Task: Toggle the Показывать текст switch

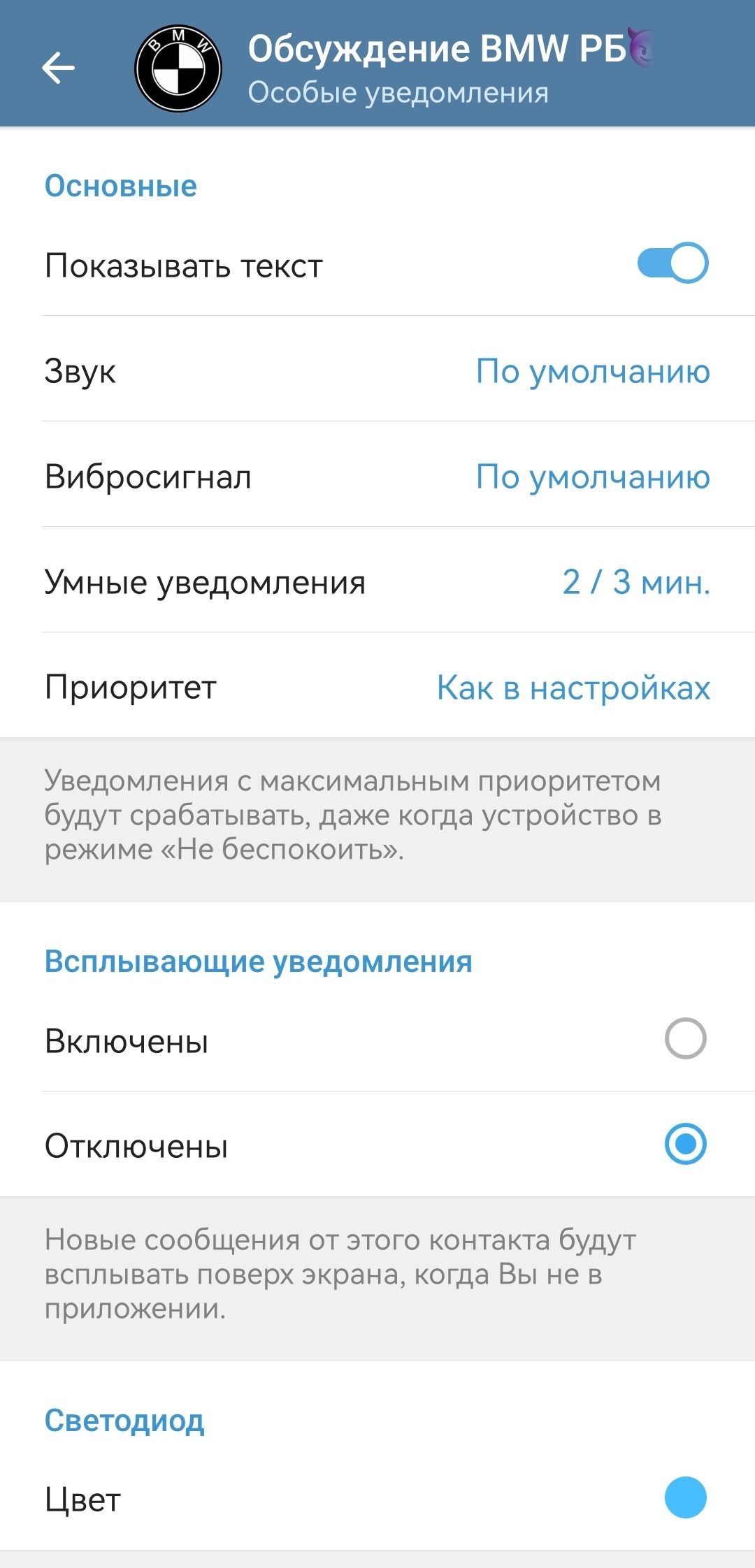Action: 672,263
